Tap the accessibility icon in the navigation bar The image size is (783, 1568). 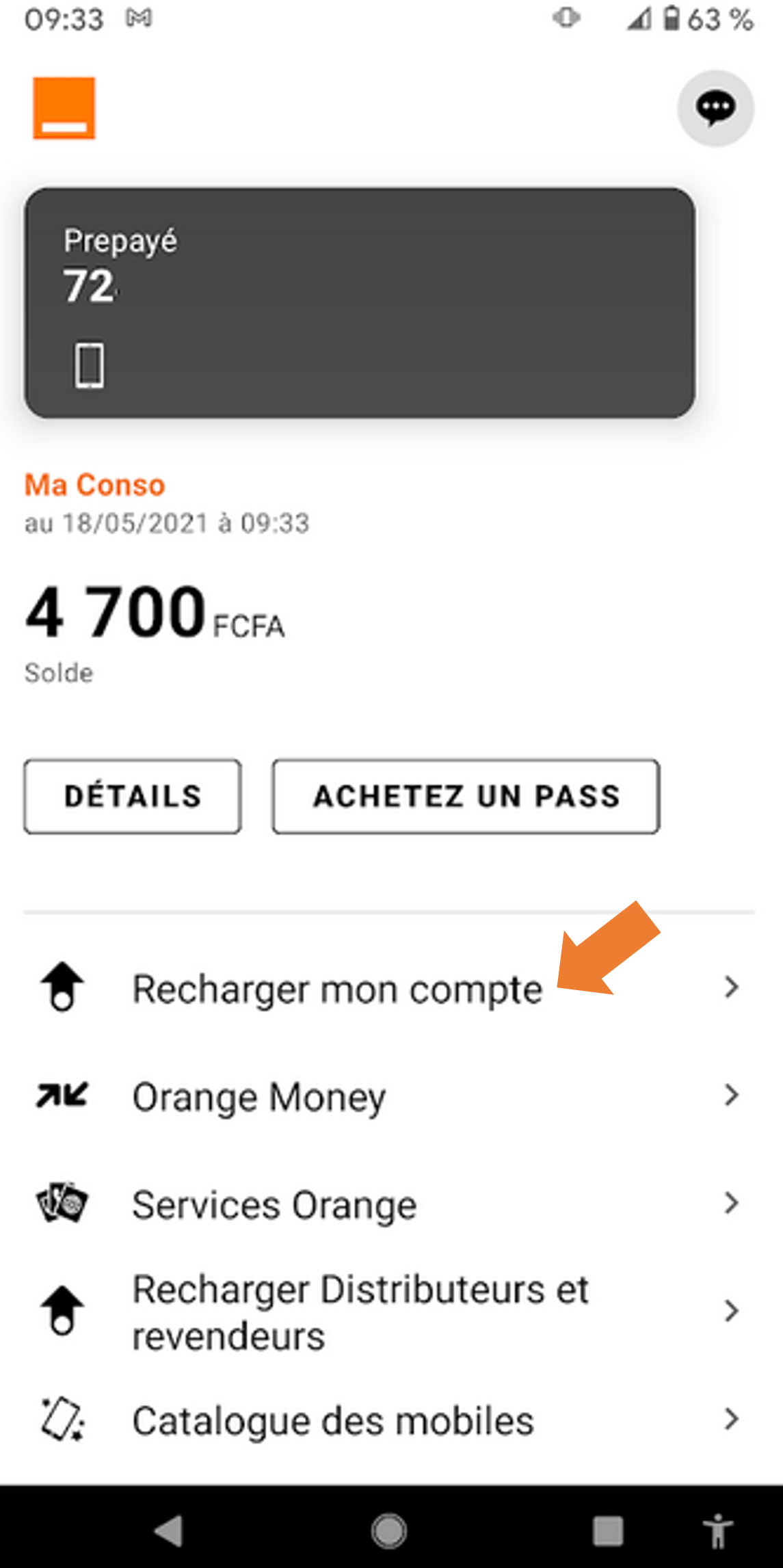pyautogui.click(x=719, y=1530)
